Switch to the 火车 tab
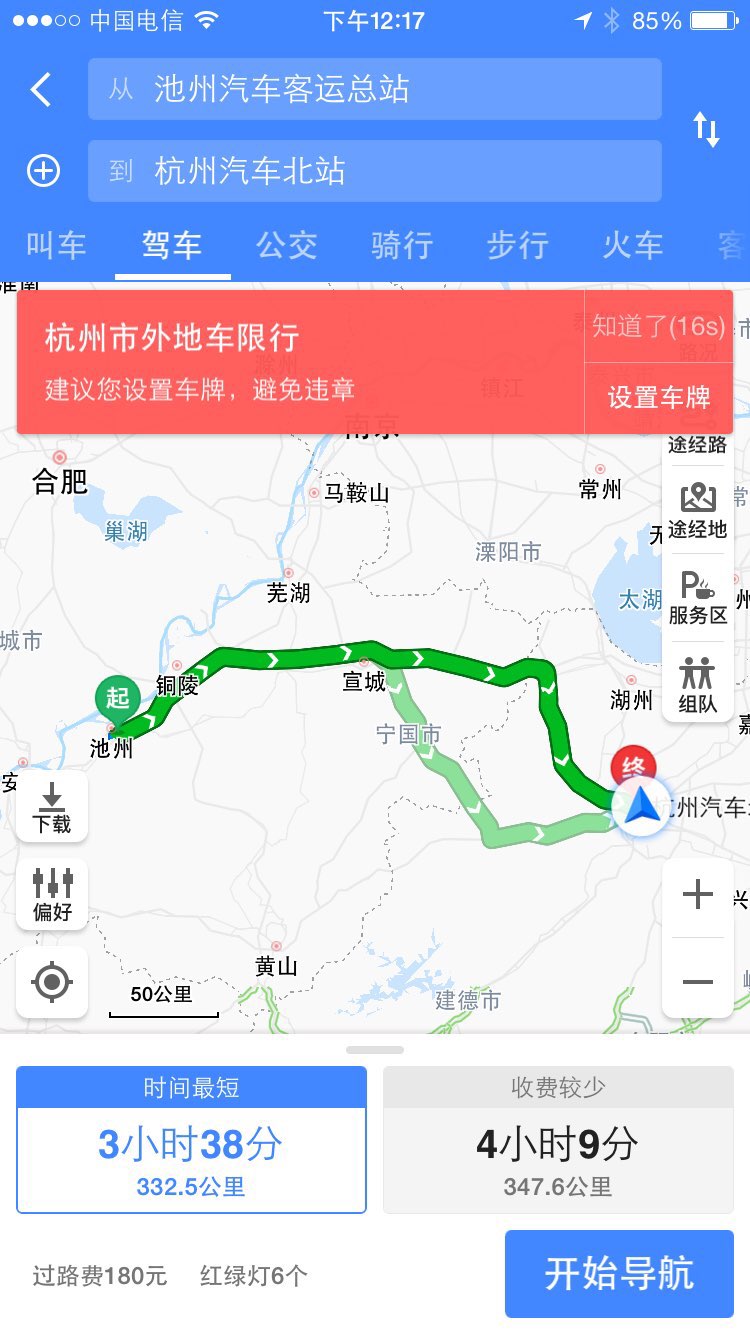The image size is (750, 1334). pyautogui.click(x=633, y=245)
